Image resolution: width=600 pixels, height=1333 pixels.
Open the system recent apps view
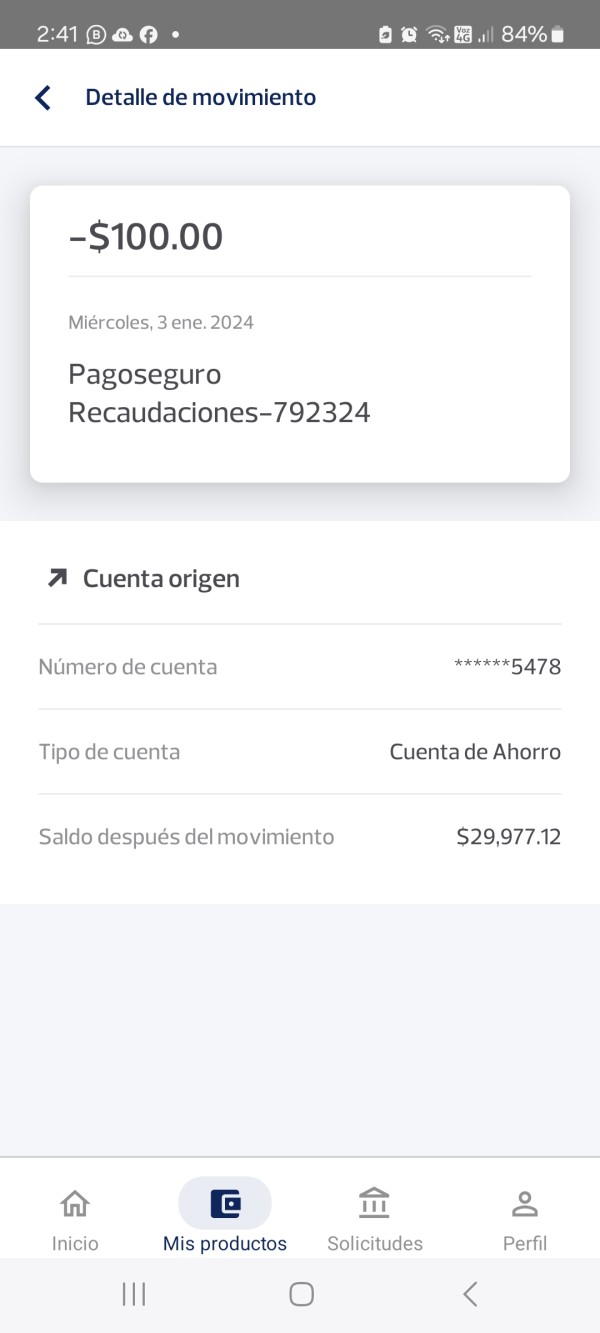pos(133,1294)
